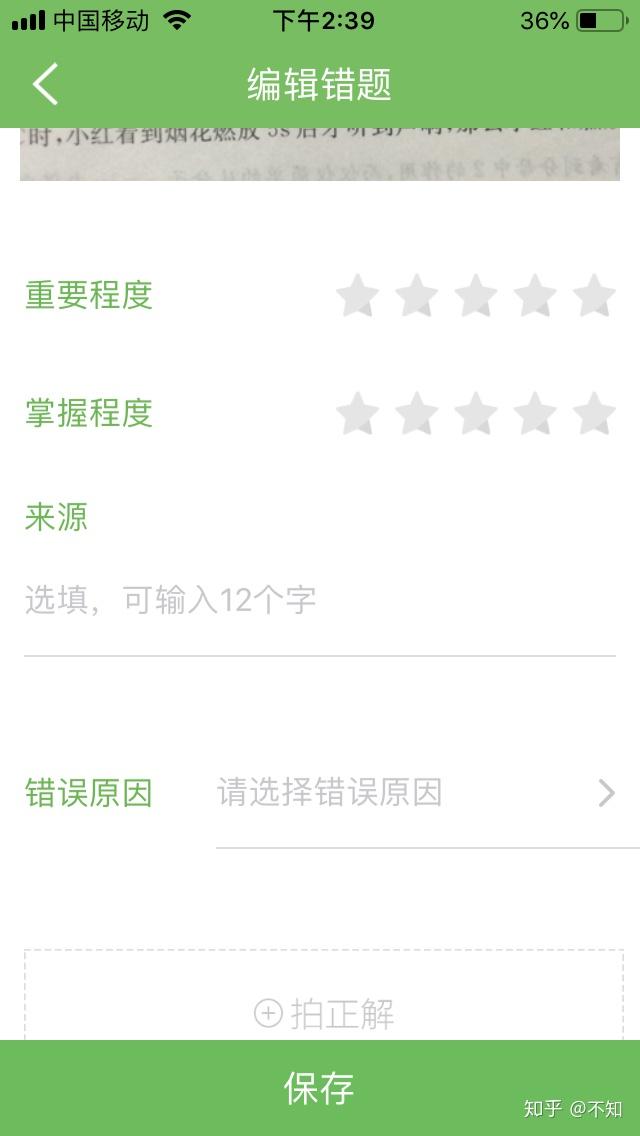The image size is (640, 1136).
Task: Tap 拍正解 to add answer photo
Action: pos(324,1012)
